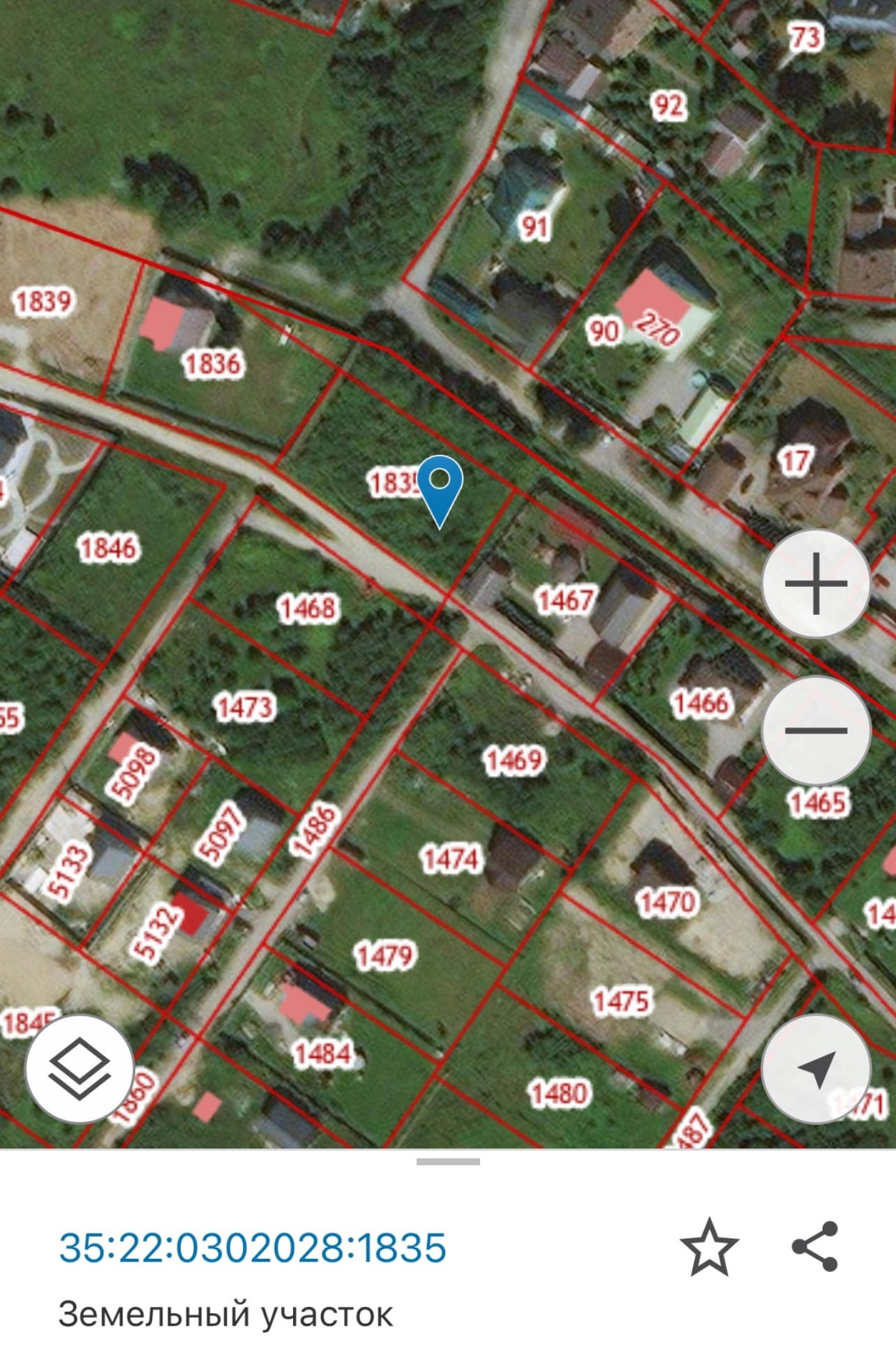This screenshot has width=896, height=1353.
Task: Zoom in on the map
Action: 815,583
